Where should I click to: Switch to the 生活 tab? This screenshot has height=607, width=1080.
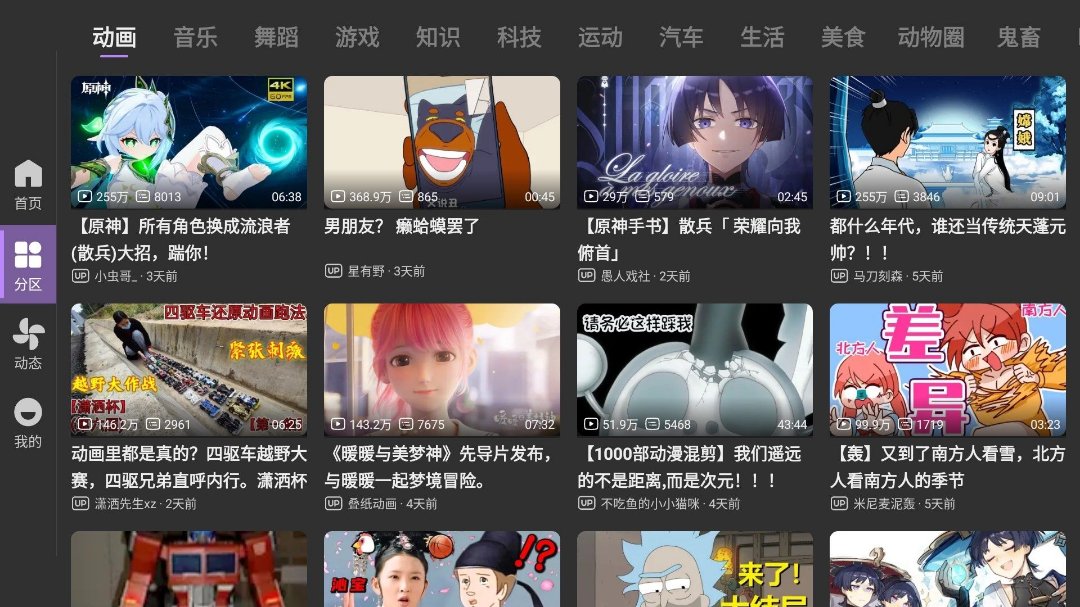pyautogui.click(x=762, y=38)
